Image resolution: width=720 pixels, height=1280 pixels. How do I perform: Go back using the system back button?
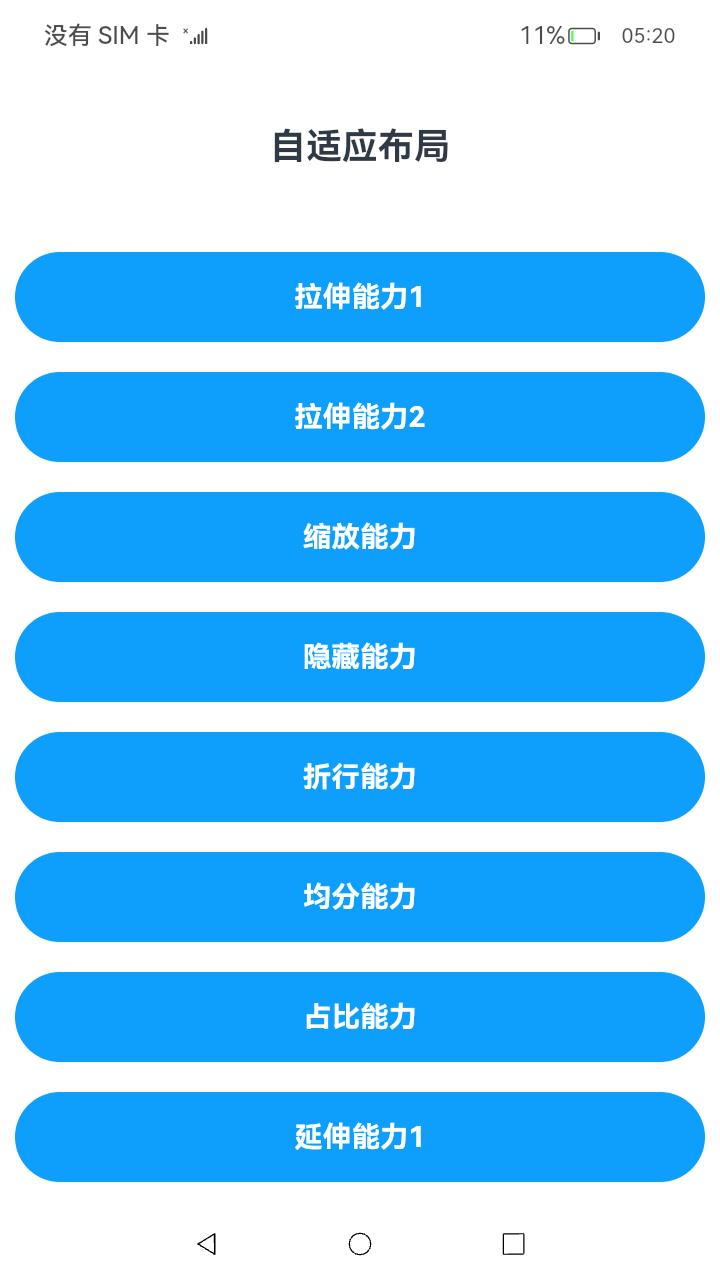pyautogui.click(x=207, y=1243)
